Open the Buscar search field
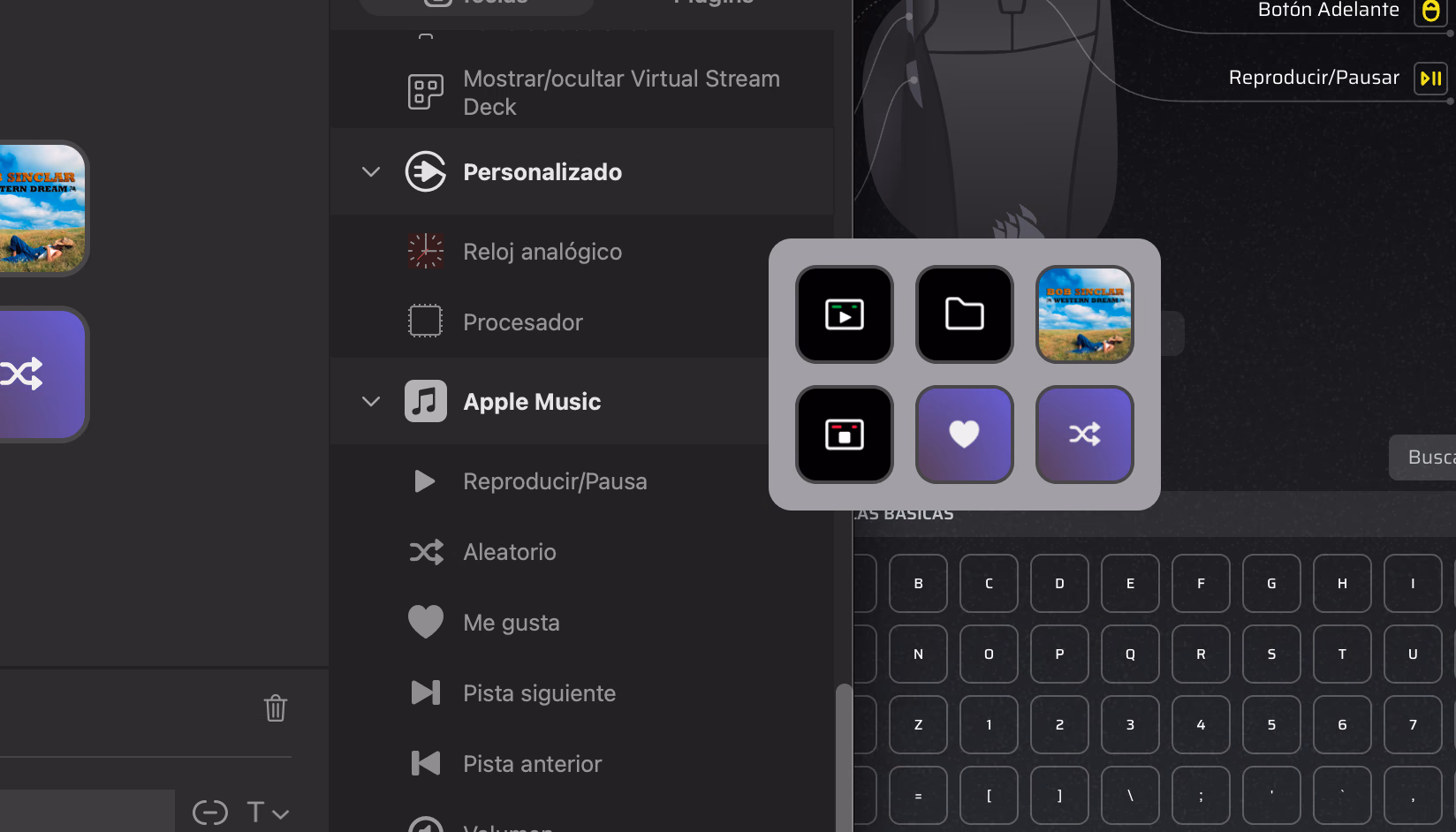The image size is (1456, 832). pos(1424,458)
